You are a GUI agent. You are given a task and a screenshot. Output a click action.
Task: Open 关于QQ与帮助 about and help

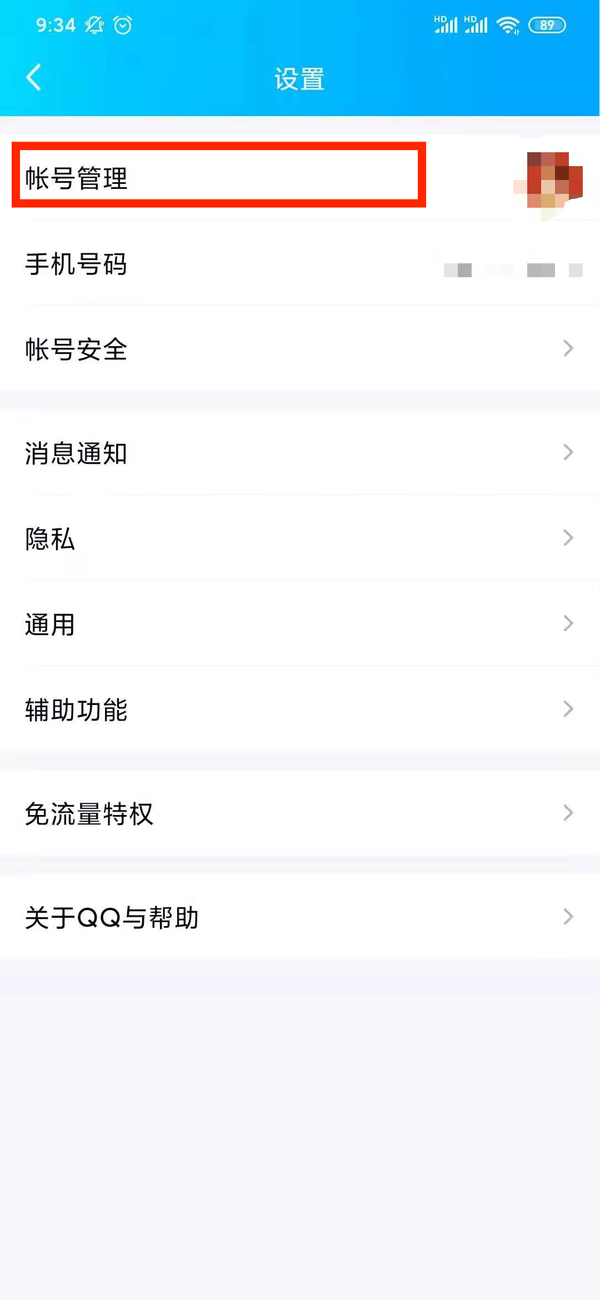point(300,917)
